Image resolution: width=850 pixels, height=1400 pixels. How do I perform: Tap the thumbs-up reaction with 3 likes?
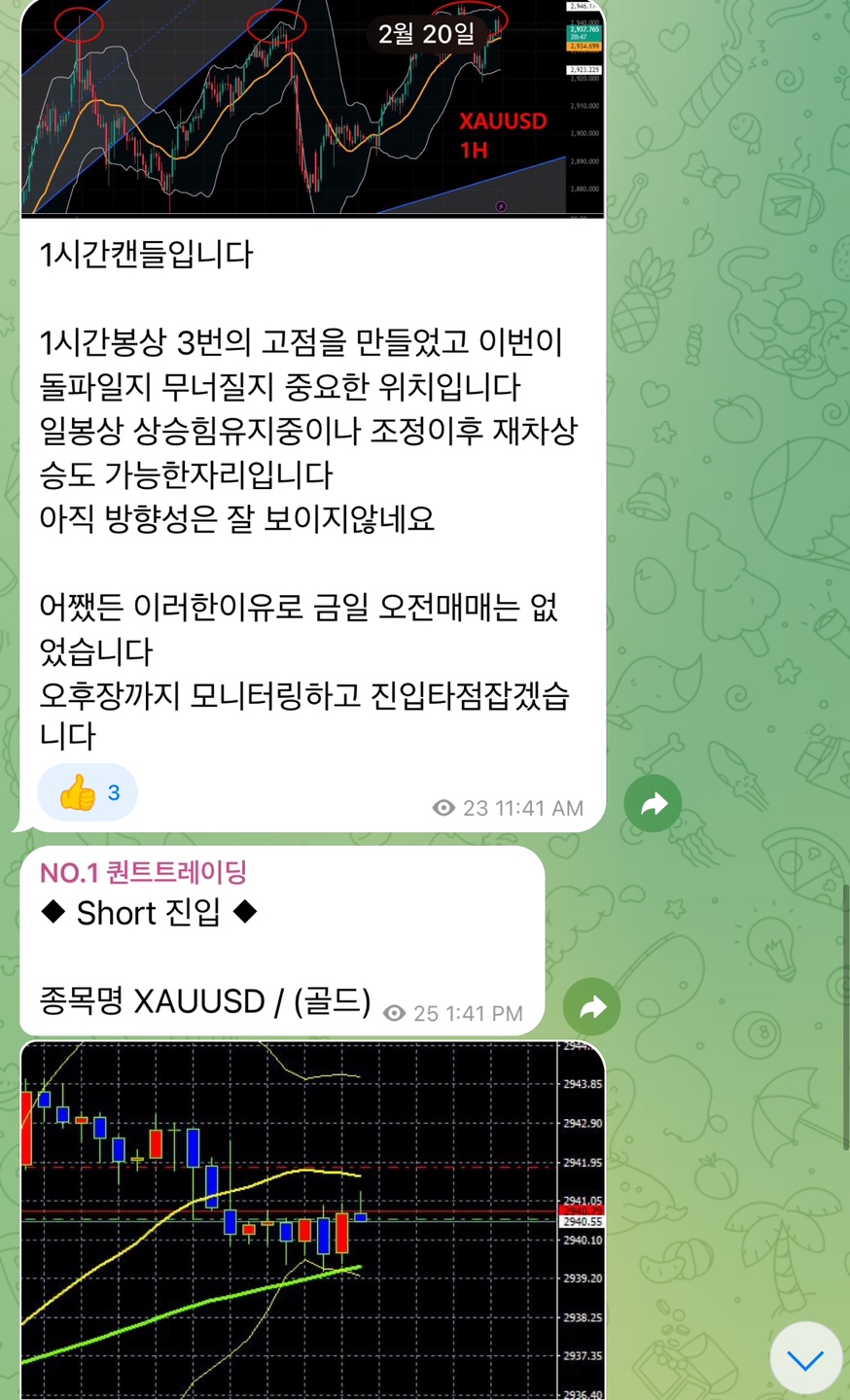pyautogui.click(x=88, y=793)
